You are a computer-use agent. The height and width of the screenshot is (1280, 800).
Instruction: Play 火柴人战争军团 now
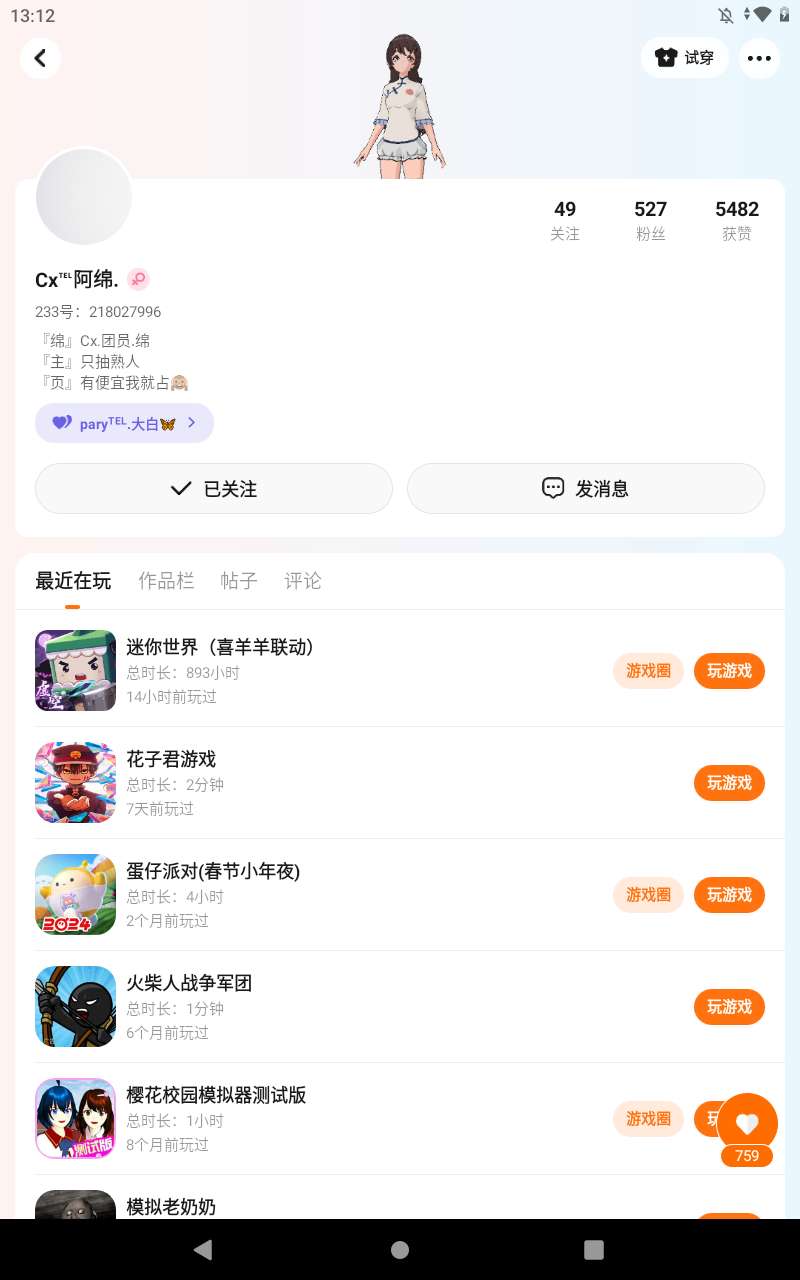pyautogui.click(x=729, y=1007)
